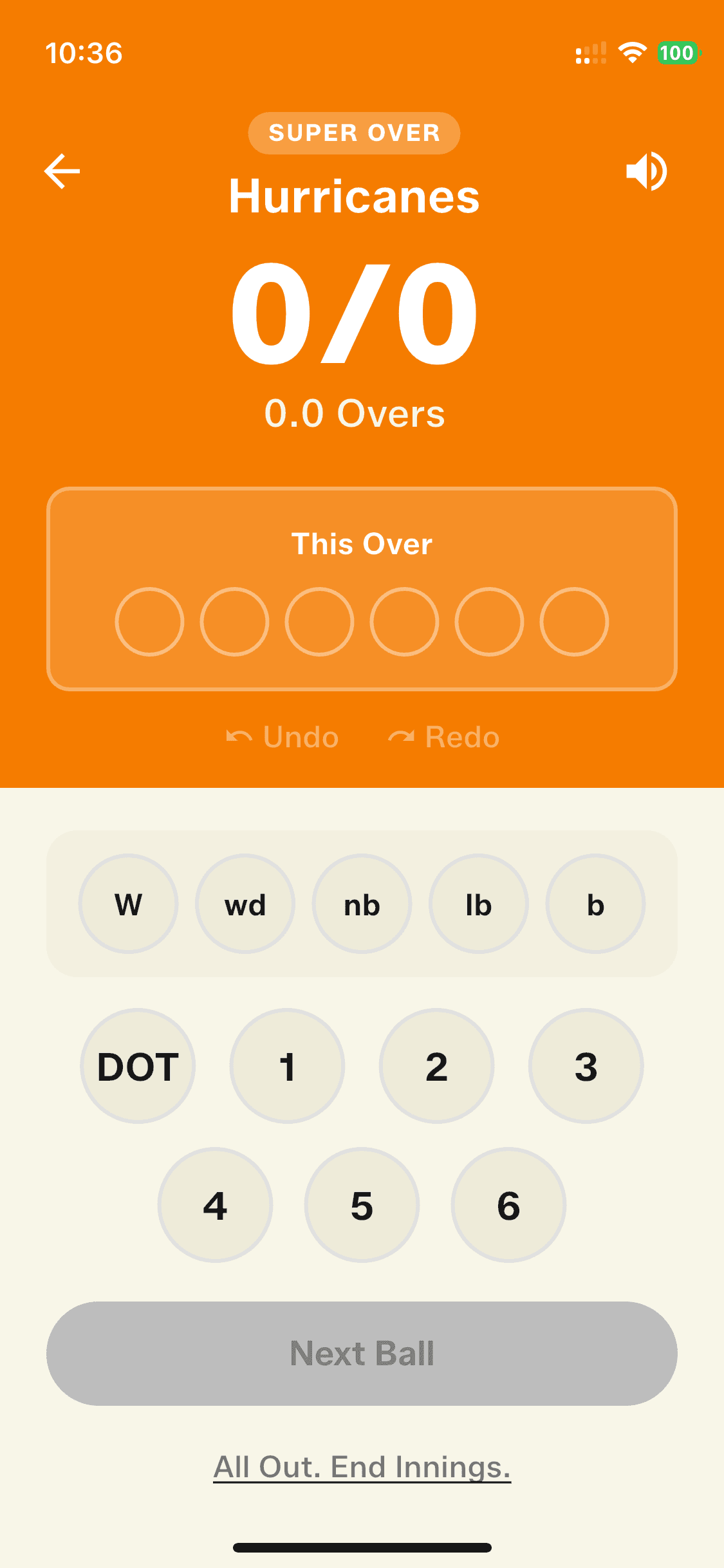The height and width of the screenshot is (1568, 724).
Task: Score 5 runs for this ball
Action: (x=362, y=1205)
